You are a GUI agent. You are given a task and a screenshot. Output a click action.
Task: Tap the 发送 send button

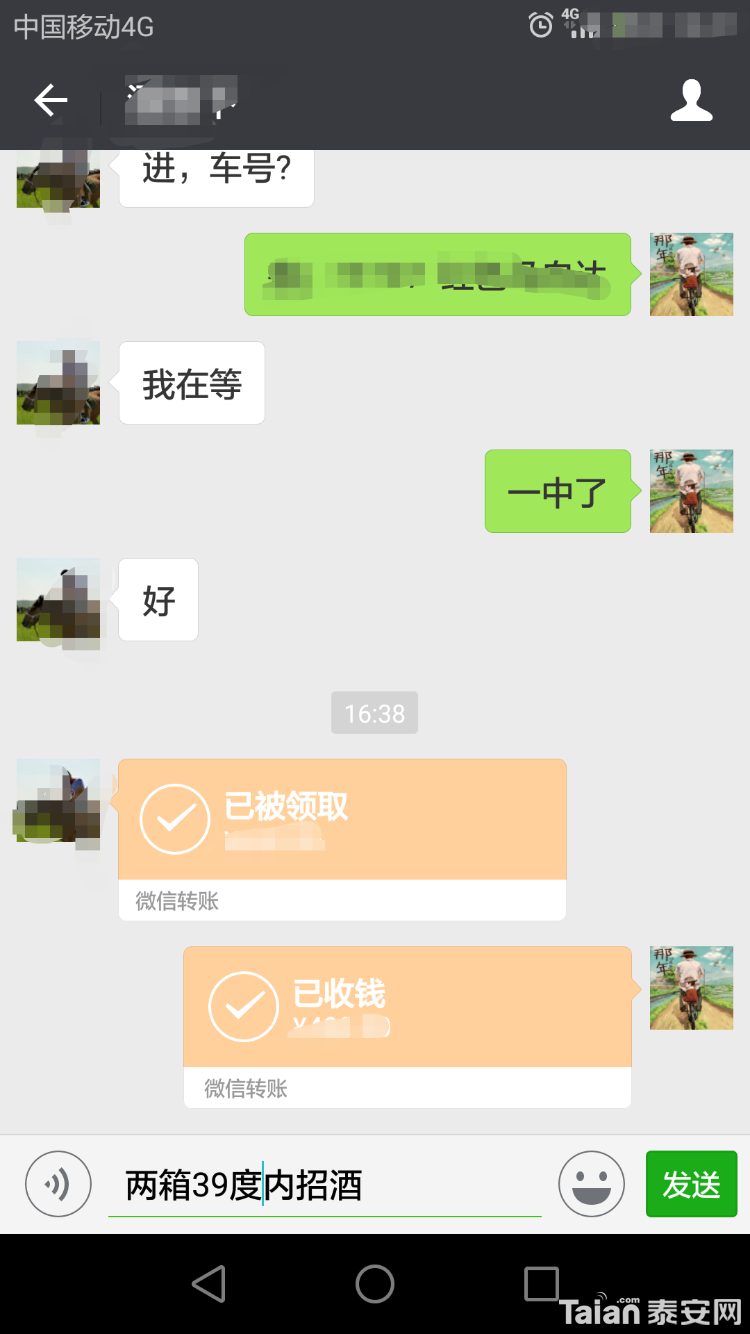(x=691, y=1184)
